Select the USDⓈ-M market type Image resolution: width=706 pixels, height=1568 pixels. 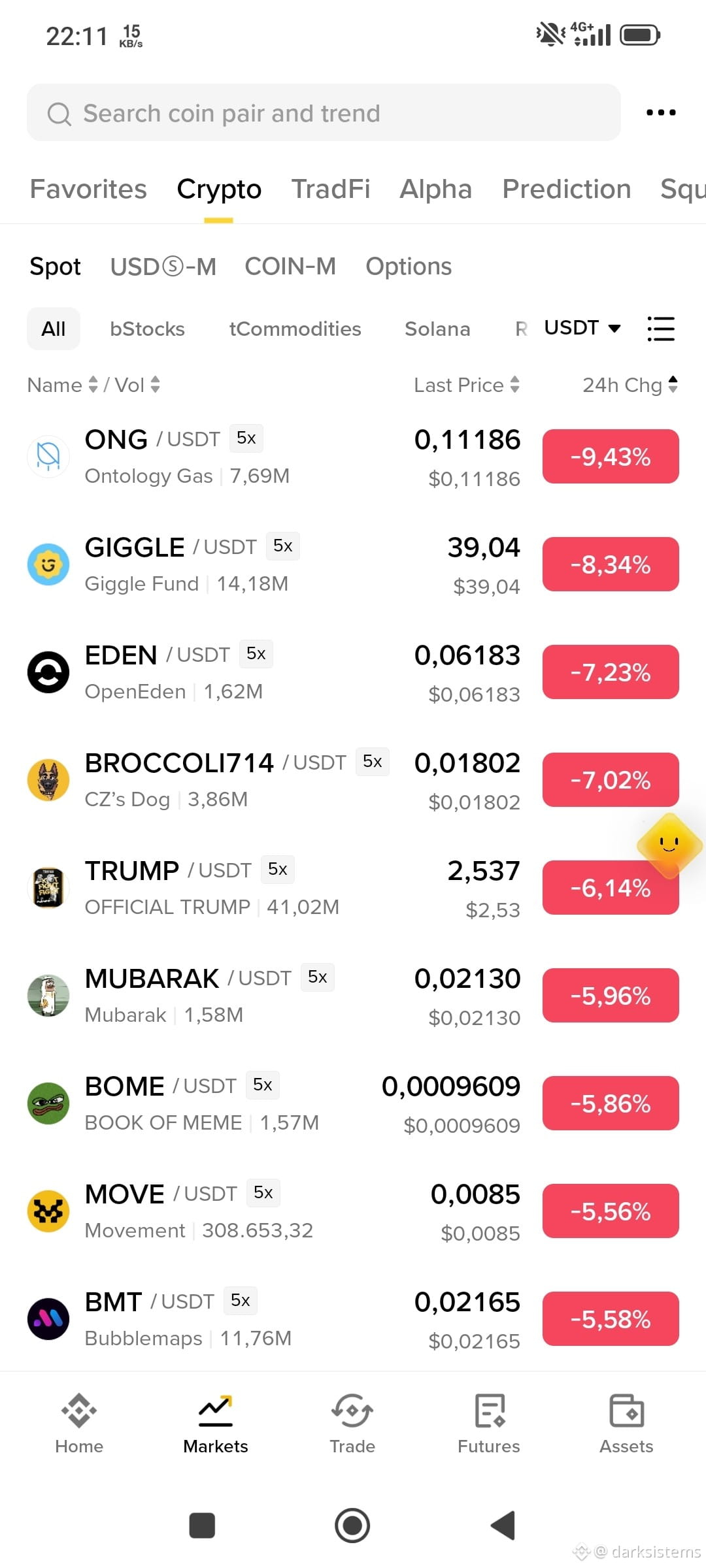pos(163,267)
